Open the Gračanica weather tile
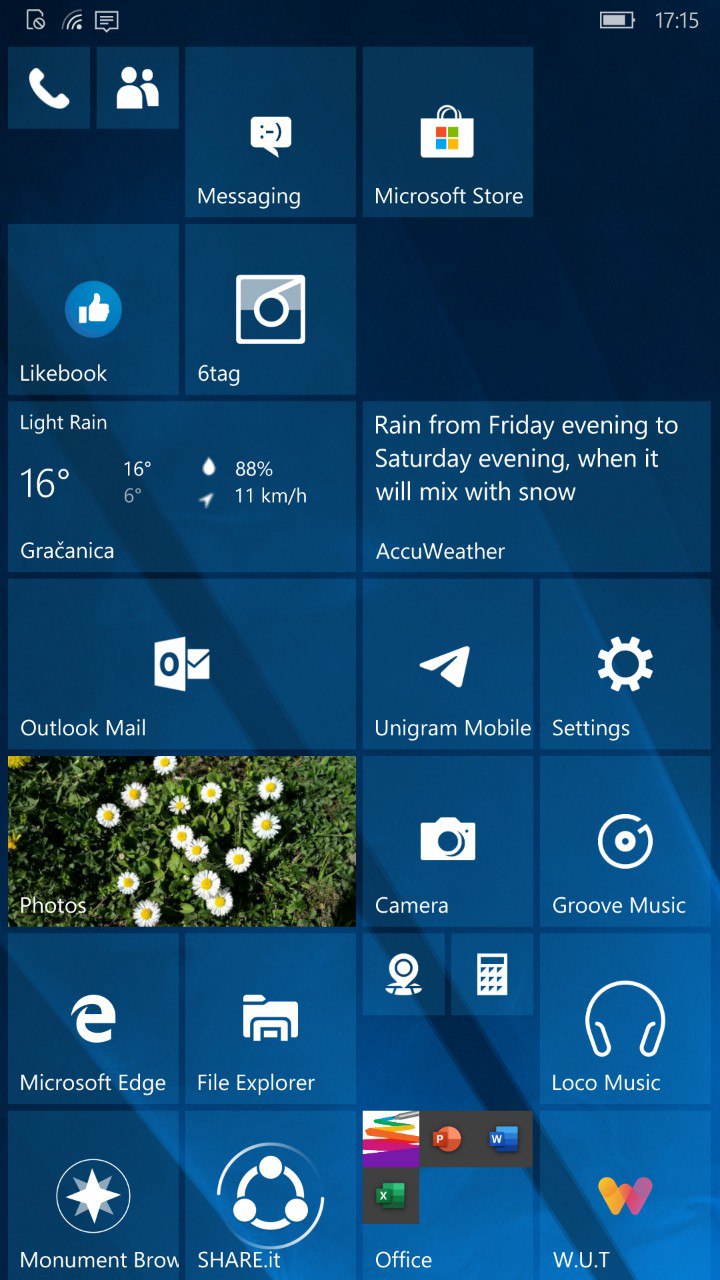The height and width of the screenshot is (1280, 720). (x=182, y=487)
